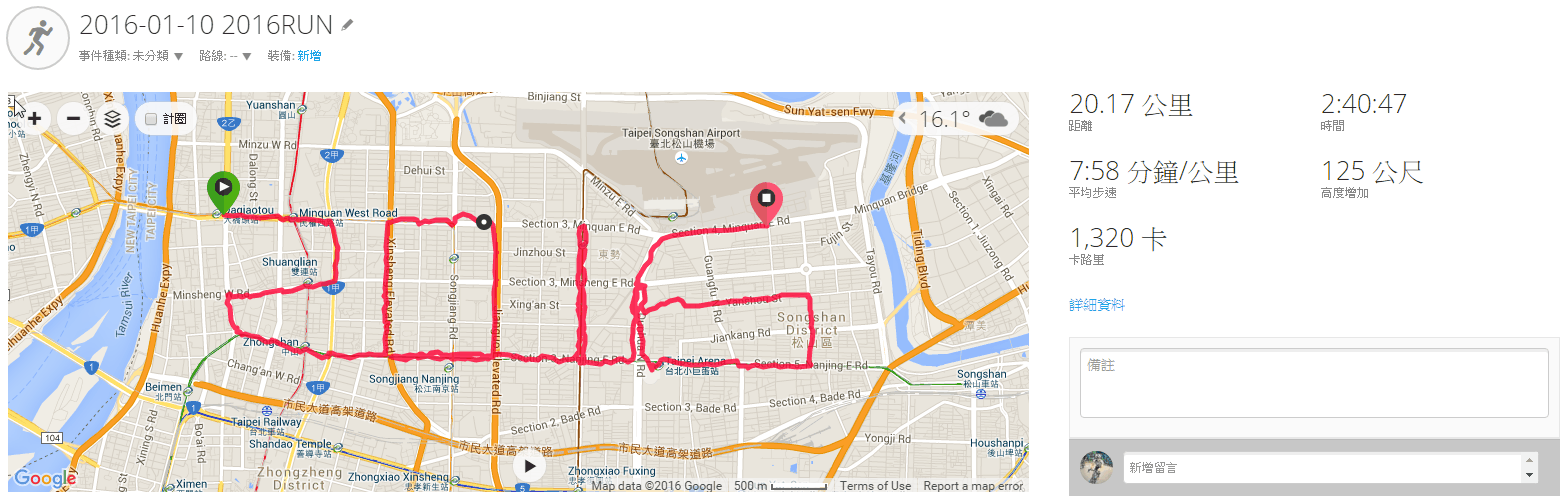Play the route animation on the map
1565x501 pixels.
tap(530, 465)
